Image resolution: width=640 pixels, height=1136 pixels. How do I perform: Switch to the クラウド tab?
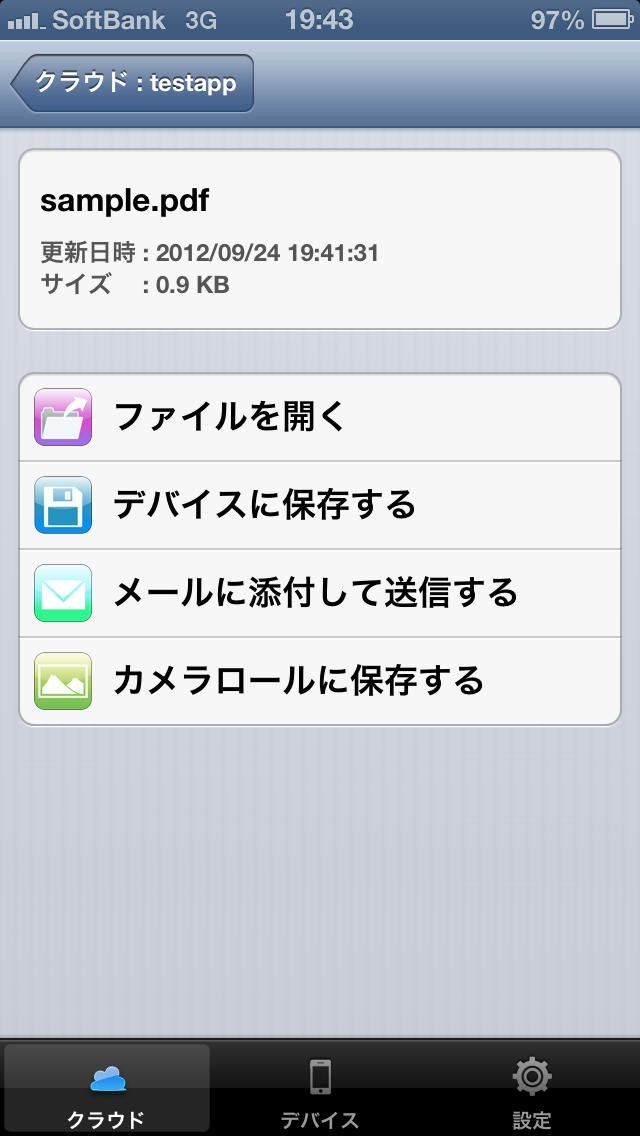[x=106, y=1090]
